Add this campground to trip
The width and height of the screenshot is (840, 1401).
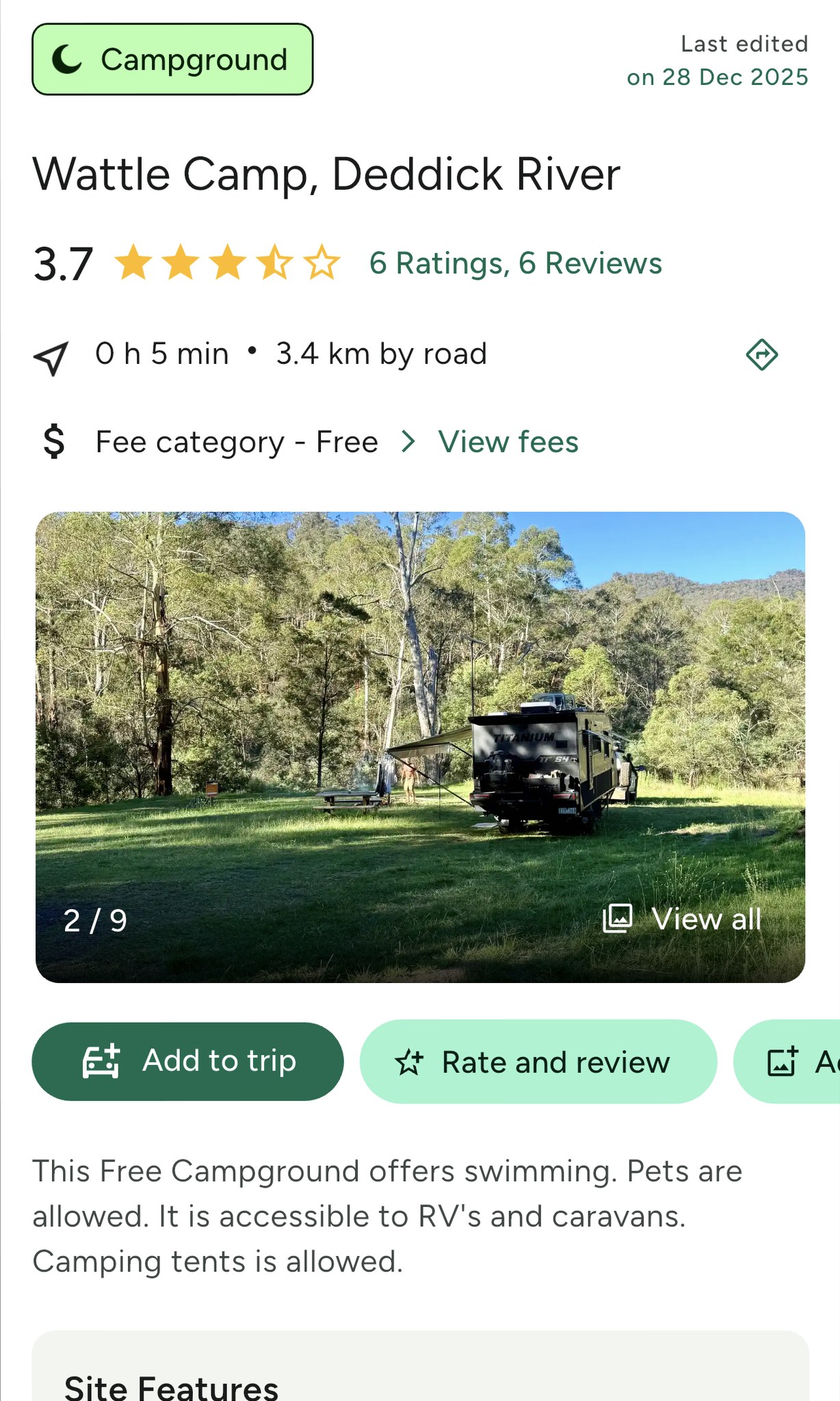tap(187, 1061)
